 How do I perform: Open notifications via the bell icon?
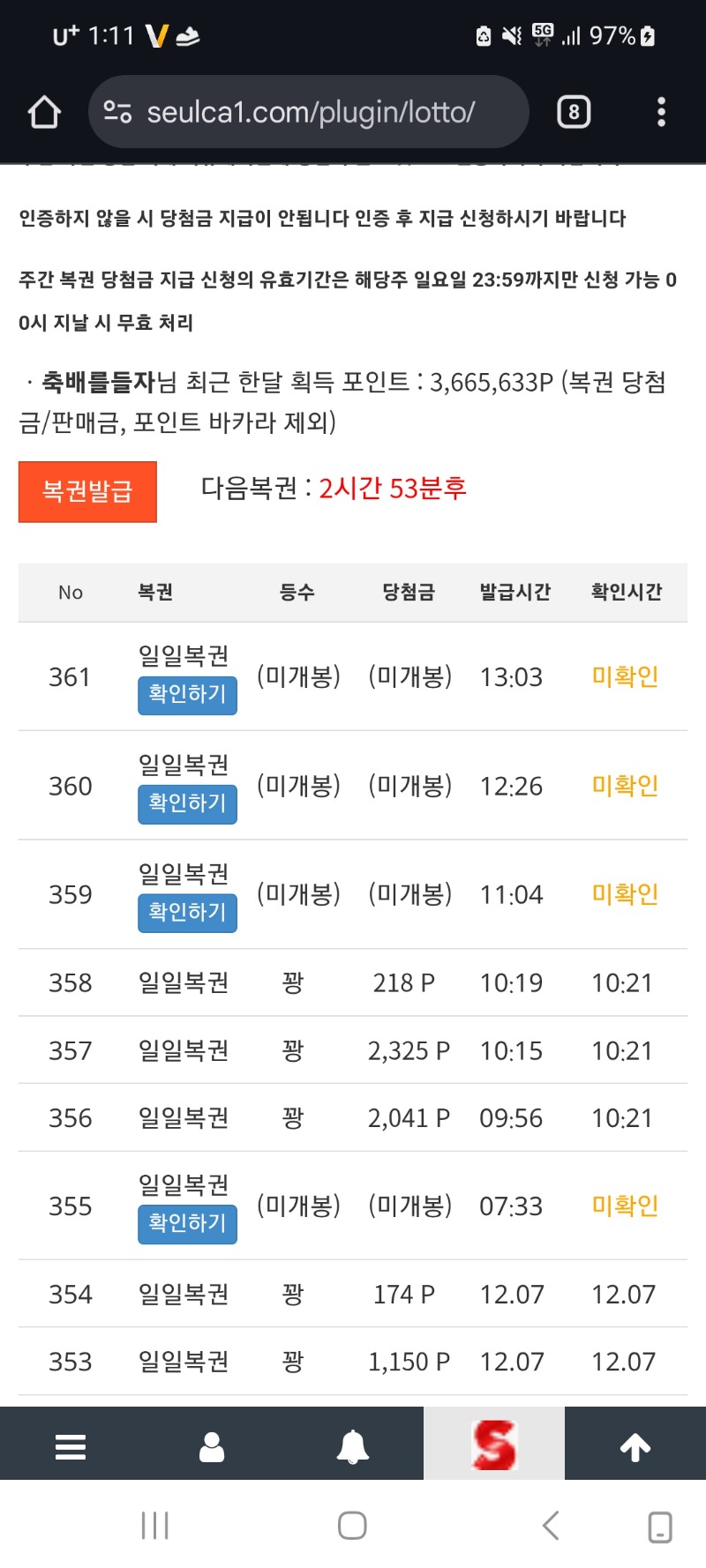353,1446
